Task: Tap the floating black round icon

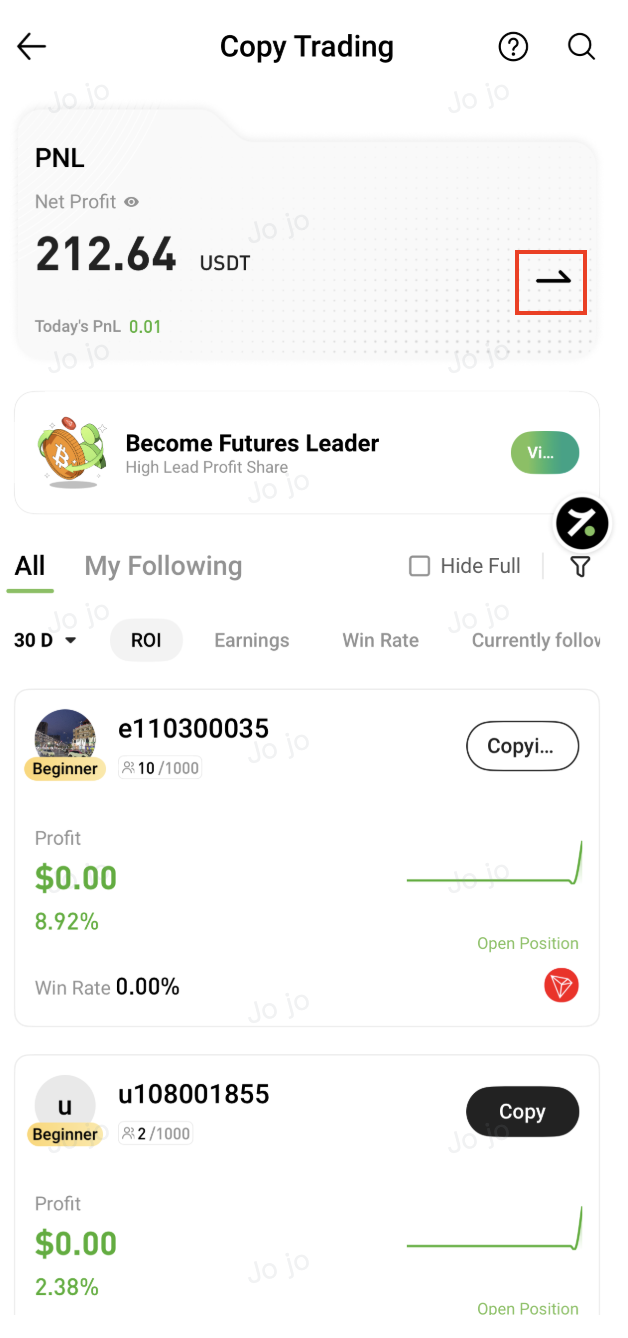Action: click(582, 523)
